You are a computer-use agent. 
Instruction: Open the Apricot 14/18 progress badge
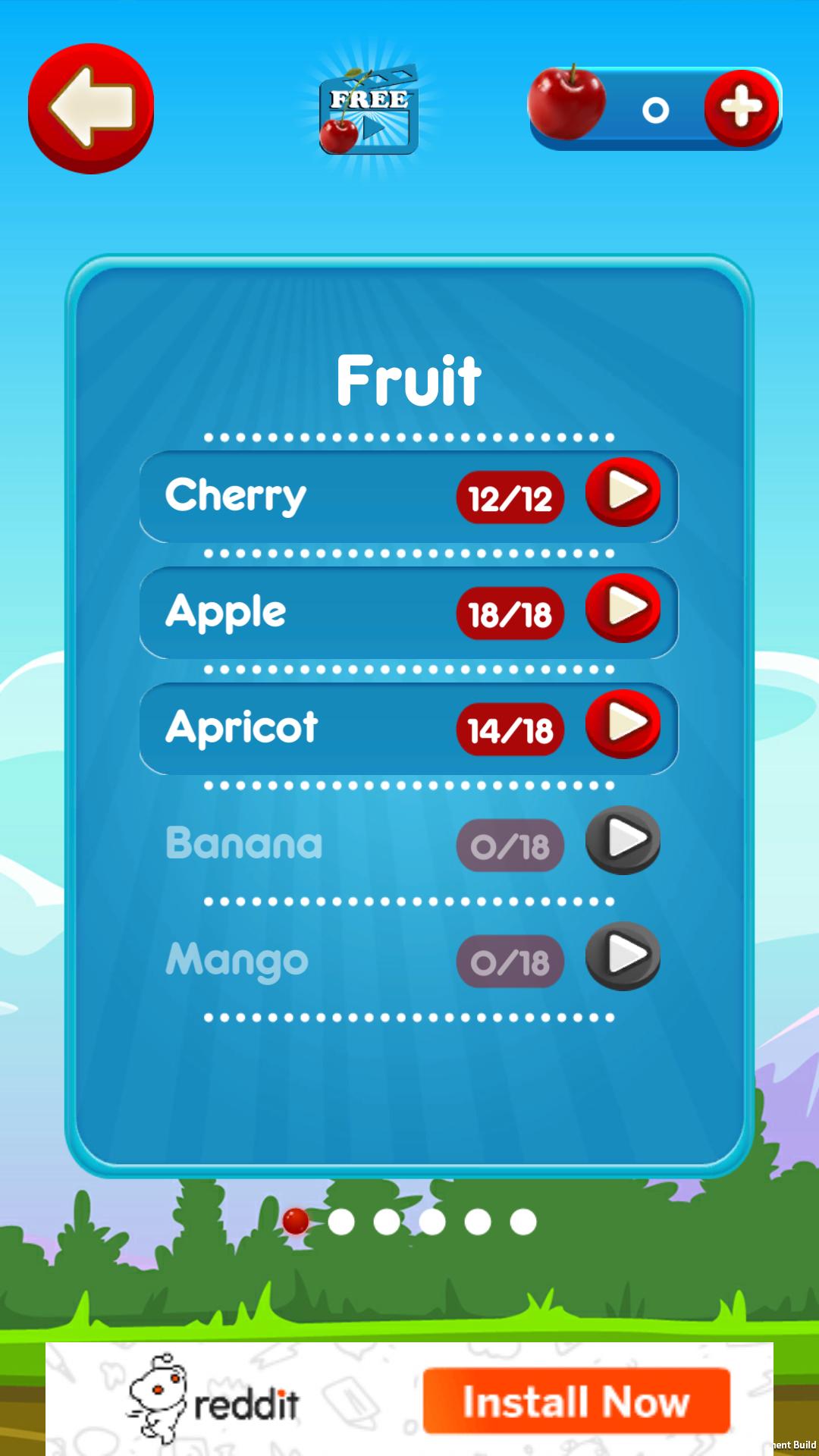click(x=510, y=730)
